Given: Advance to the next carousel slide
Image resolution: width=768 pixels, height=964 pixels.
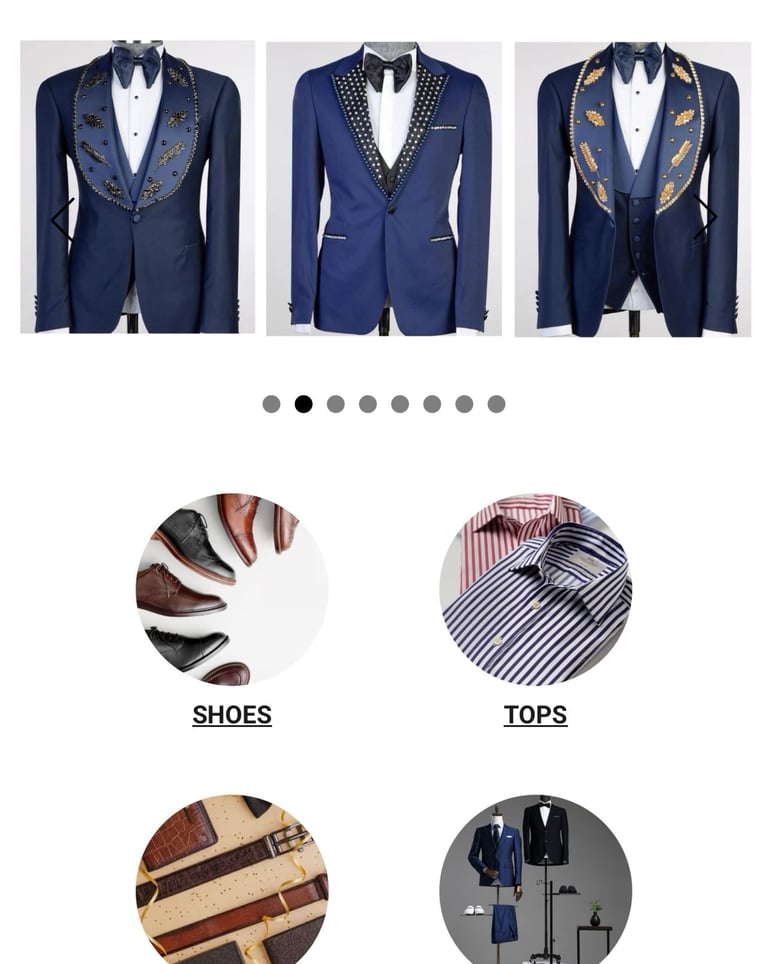Looking at the screenshot, I should tap(705, 216).
